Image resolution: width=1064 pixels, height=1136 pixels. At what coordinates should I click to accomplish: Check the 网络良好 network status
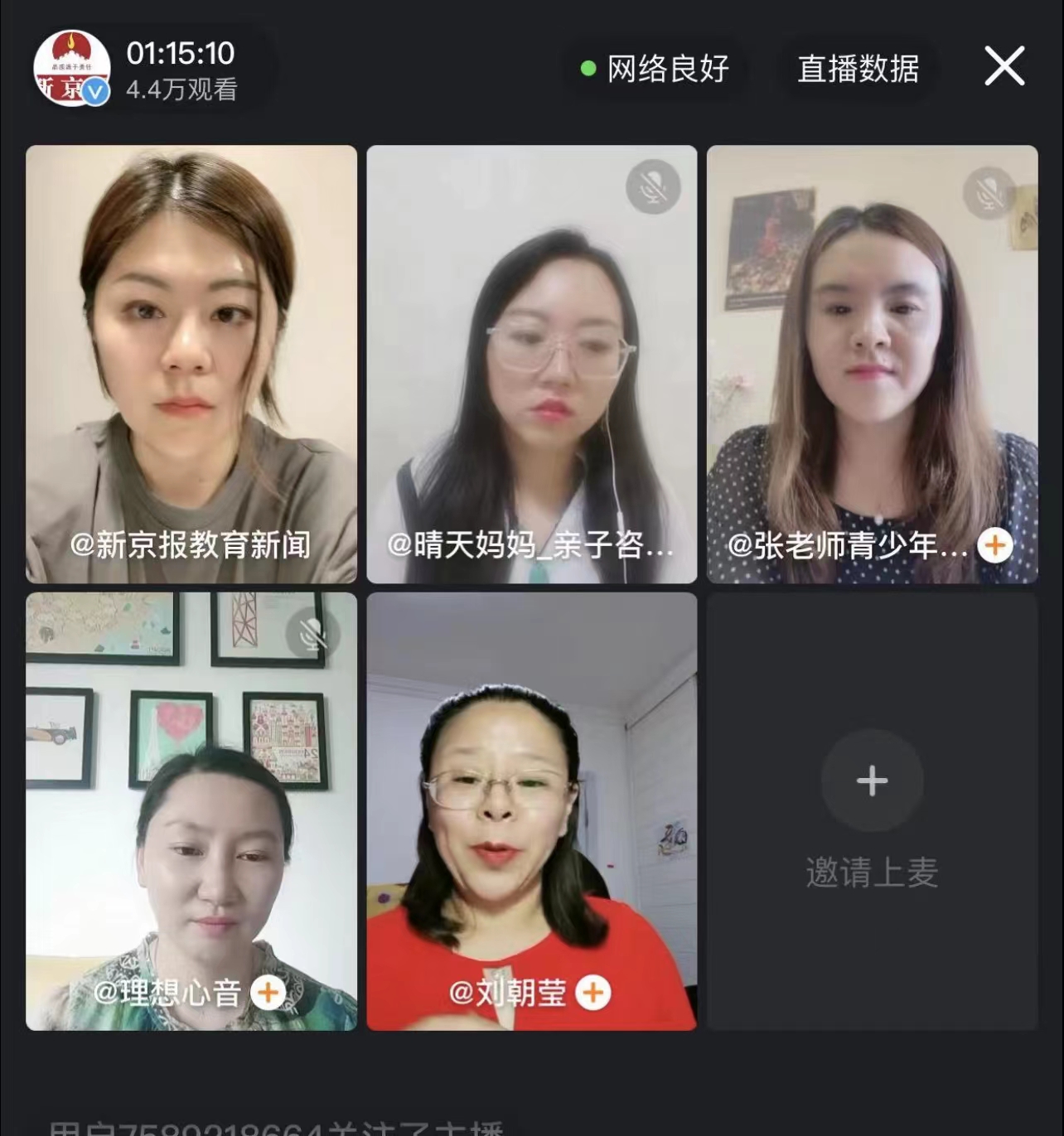[655, 69]
